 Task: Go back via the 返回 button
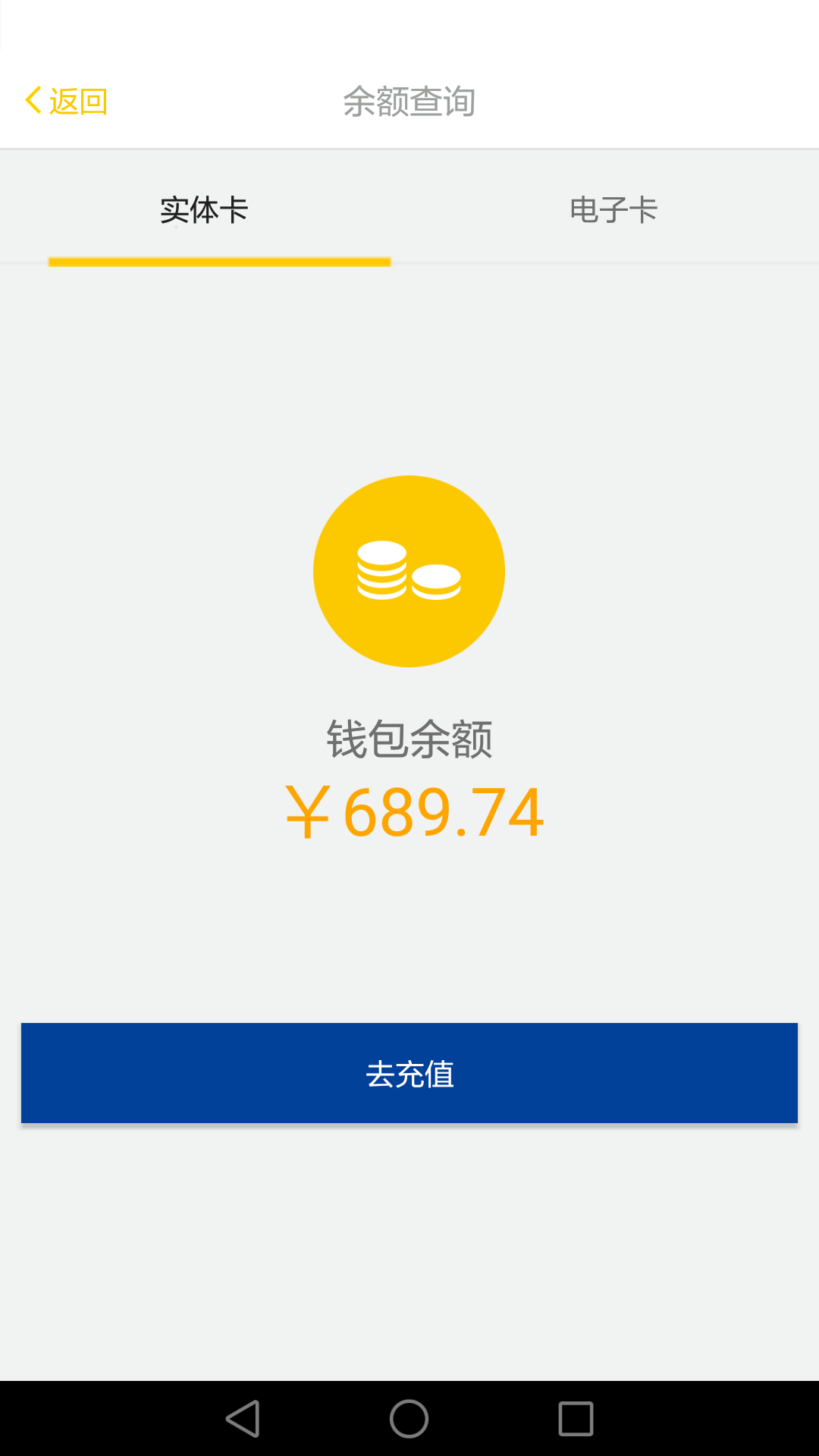coord(66,101)
